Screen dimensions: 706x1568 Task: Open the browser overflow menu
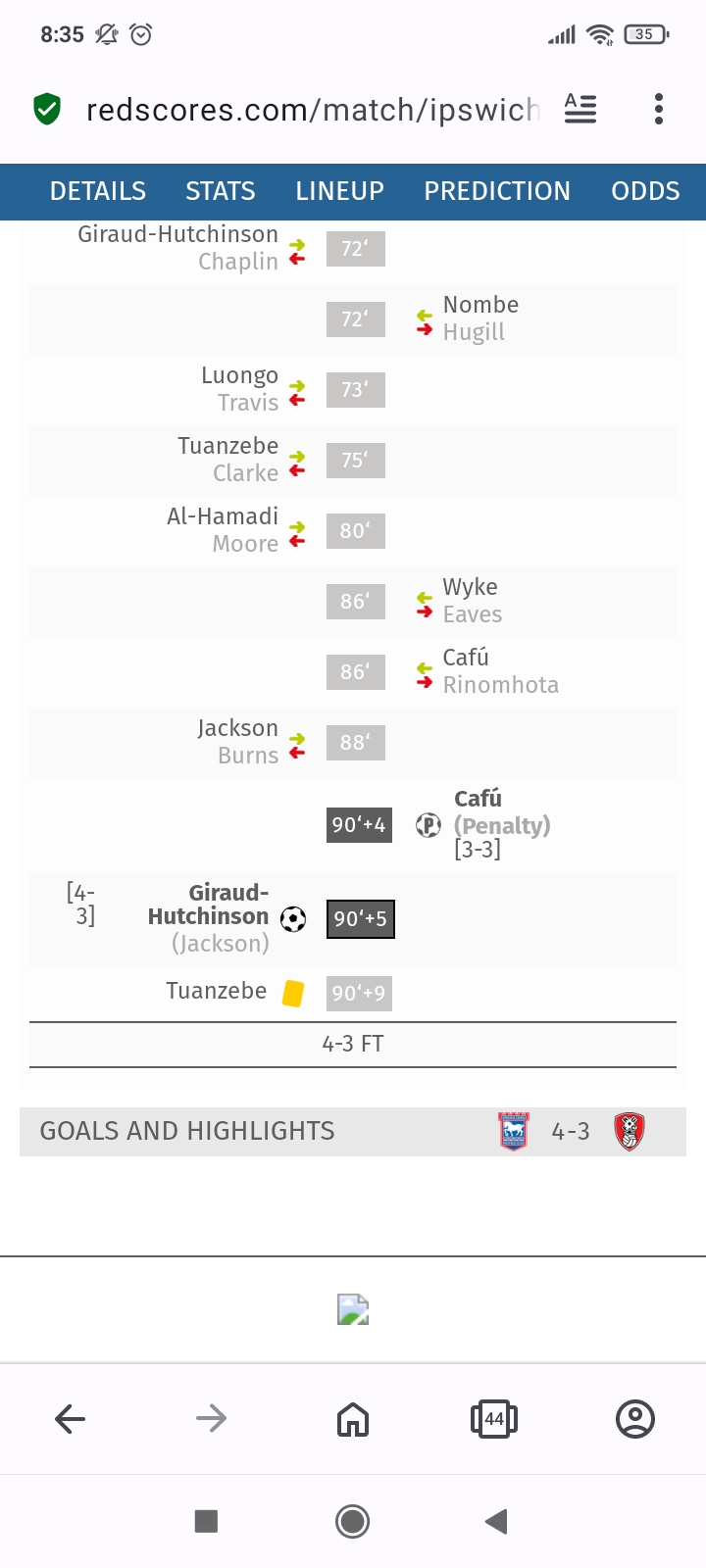click(659, 109)
